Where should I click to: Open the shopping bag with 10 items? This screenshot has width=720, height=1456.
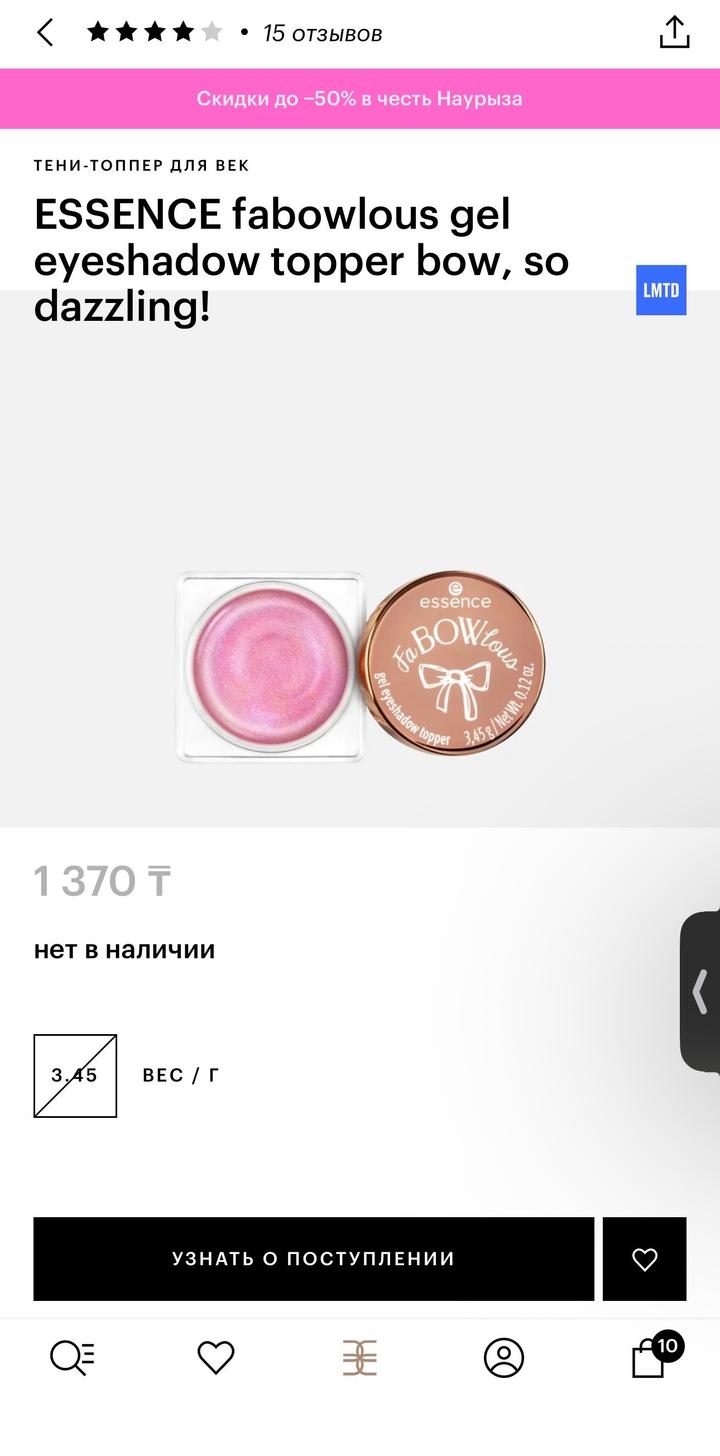point(650,1357)
